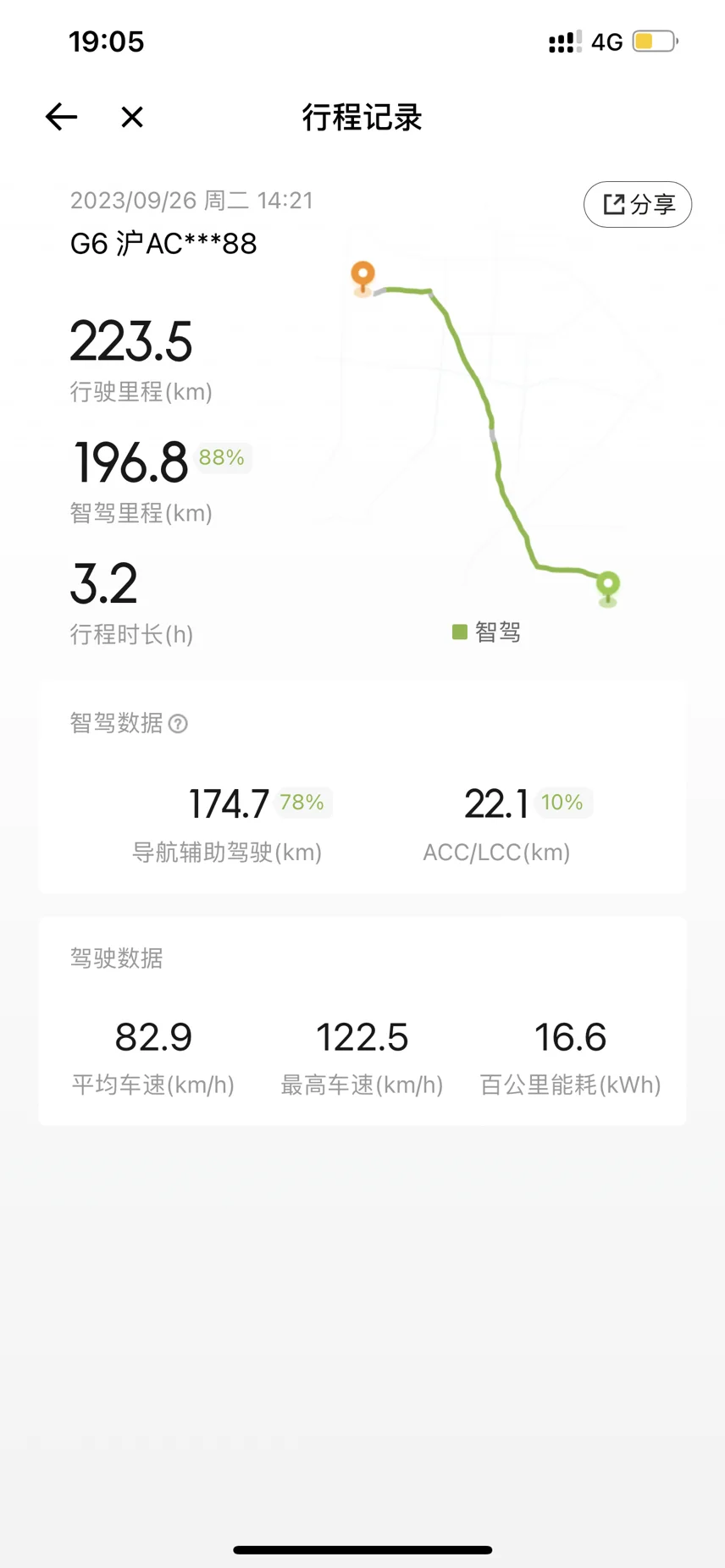
Task: Go back using the arrow icon
Action: click(61, 117)
